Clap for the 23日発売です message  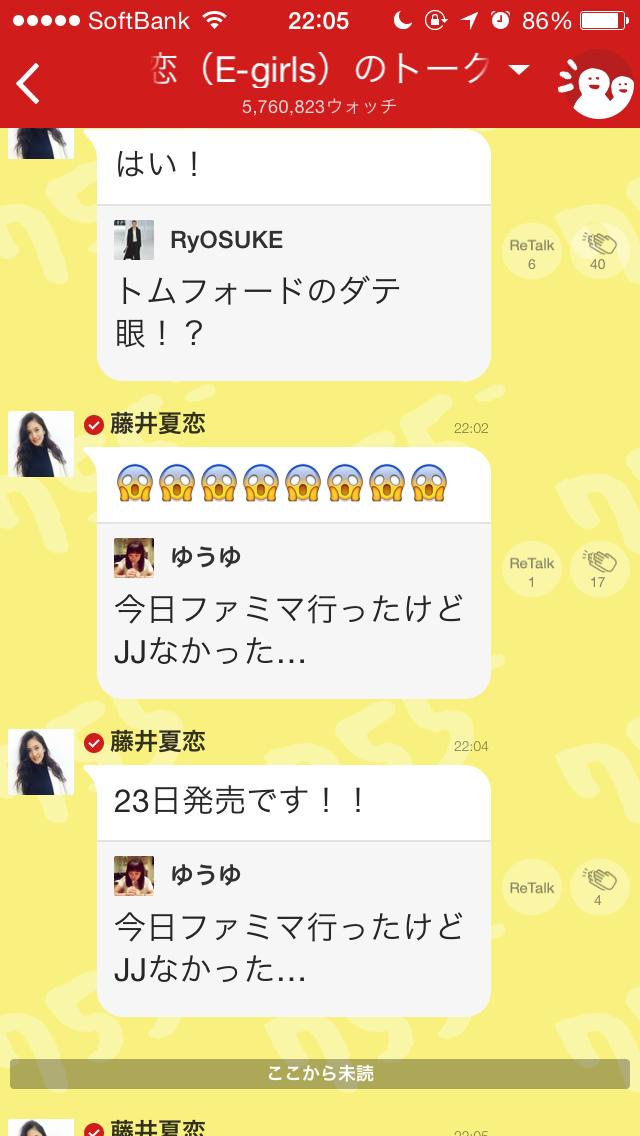tap(598, 887)
